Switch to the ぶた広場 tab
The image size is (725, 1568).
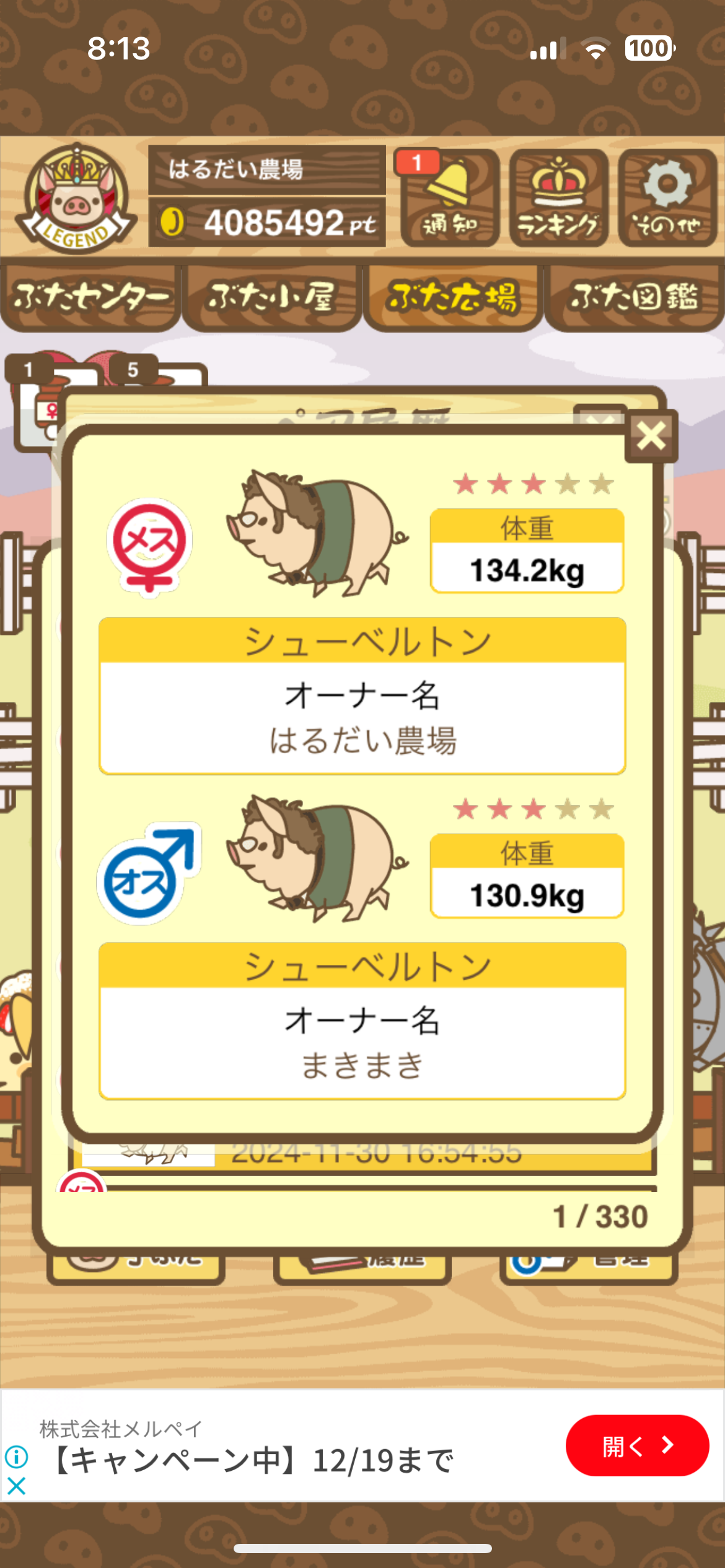tap(452, 298)
